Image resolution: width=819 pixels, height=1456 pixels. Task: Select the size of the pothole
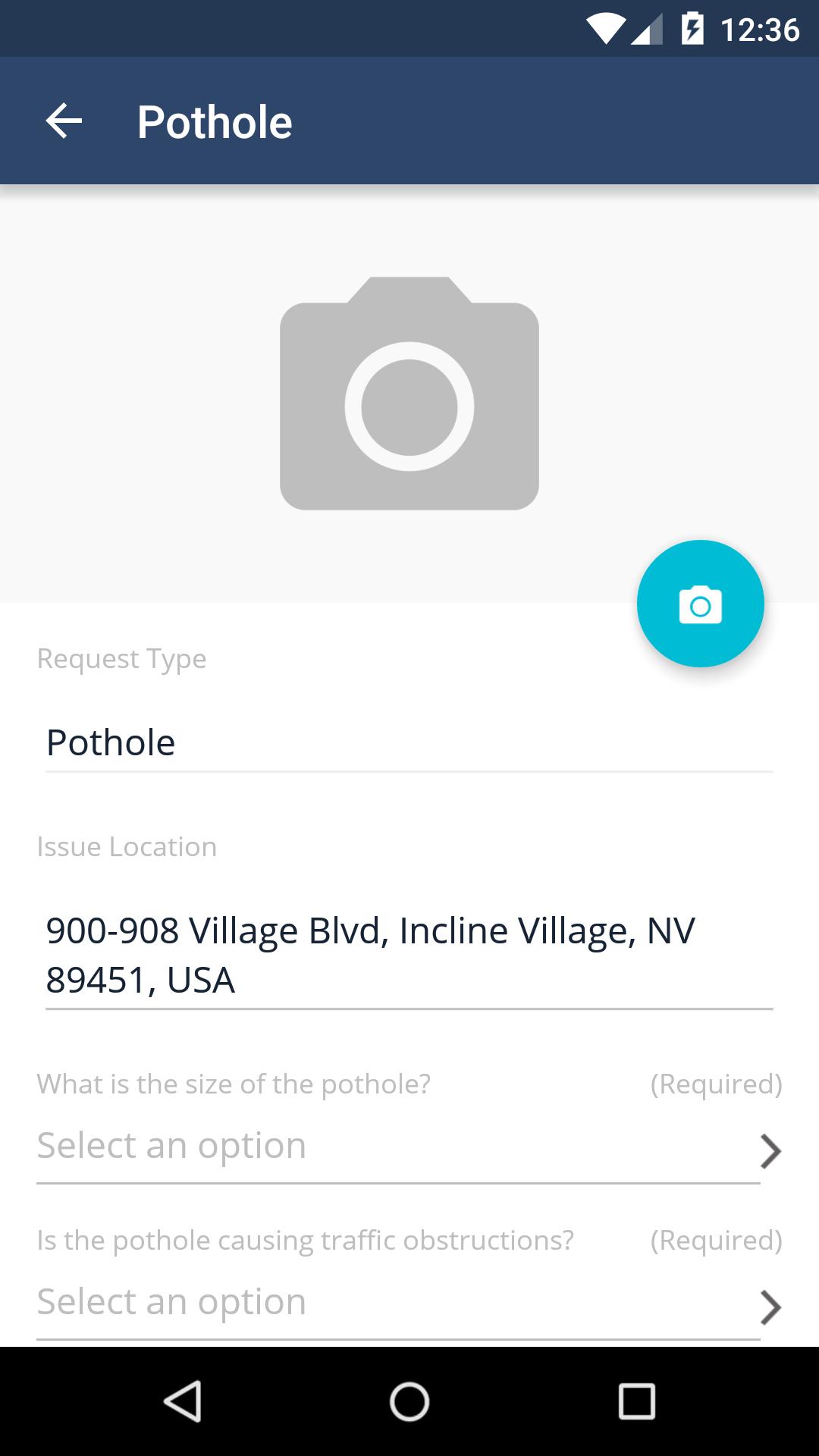click(409, 1147)
